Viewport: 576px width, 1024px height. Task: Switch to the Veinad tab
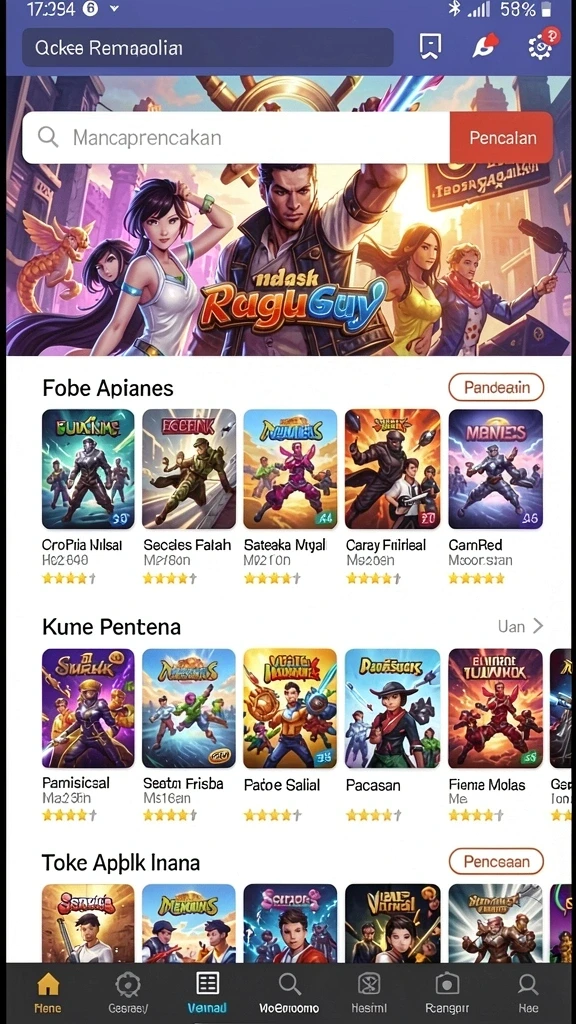208,992
